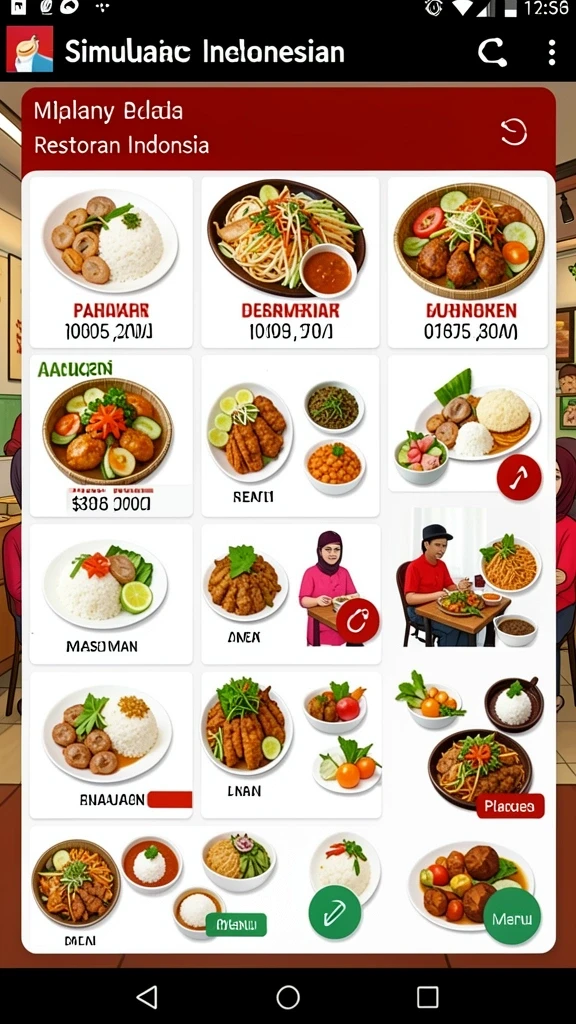Tap the red round arrow button on the rice card
Screen dimensions: 576x1024
519,477
